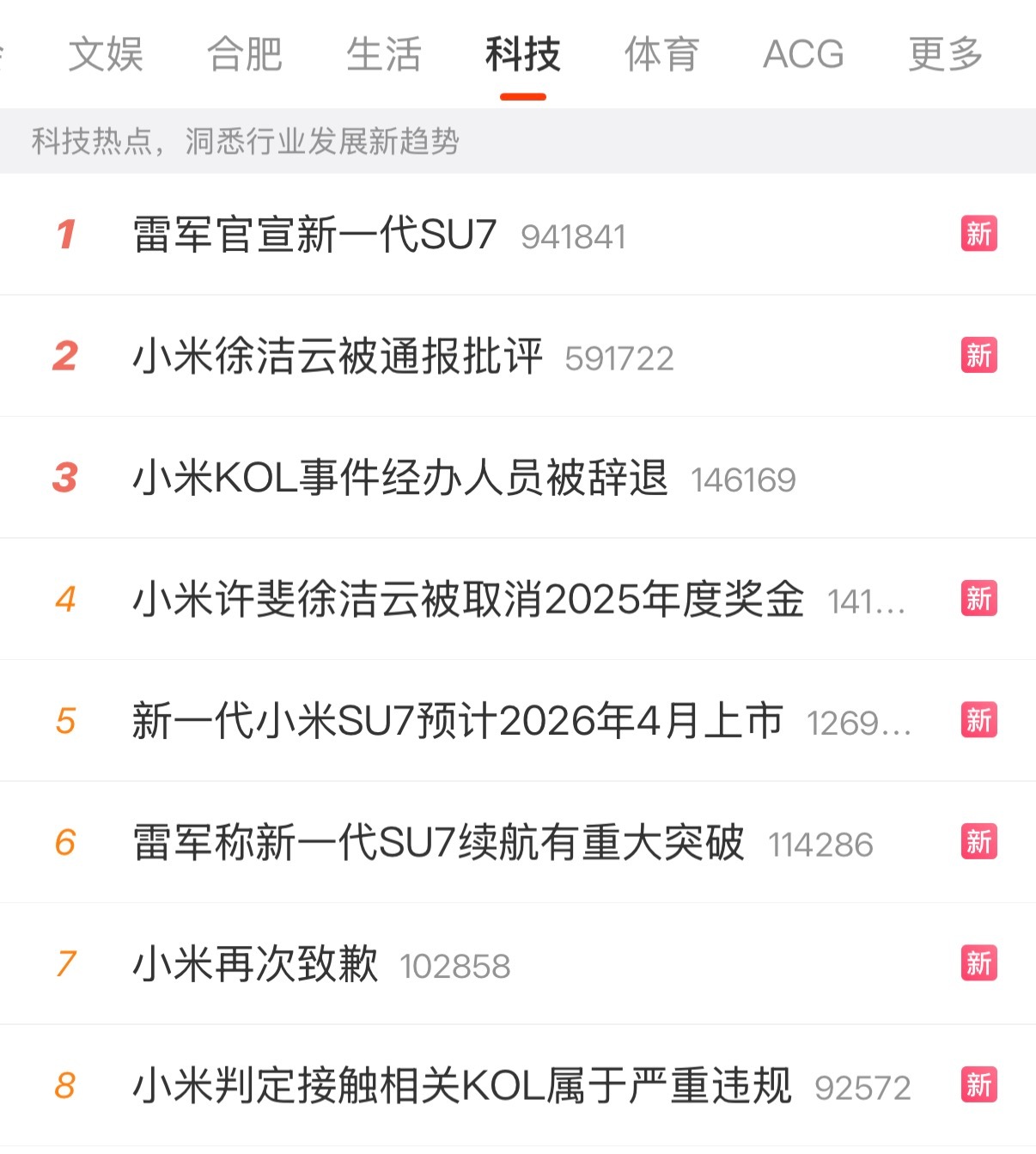Select the ACG tab
This screenshot has width=1036, height=1154.
(x=801, y=55)
